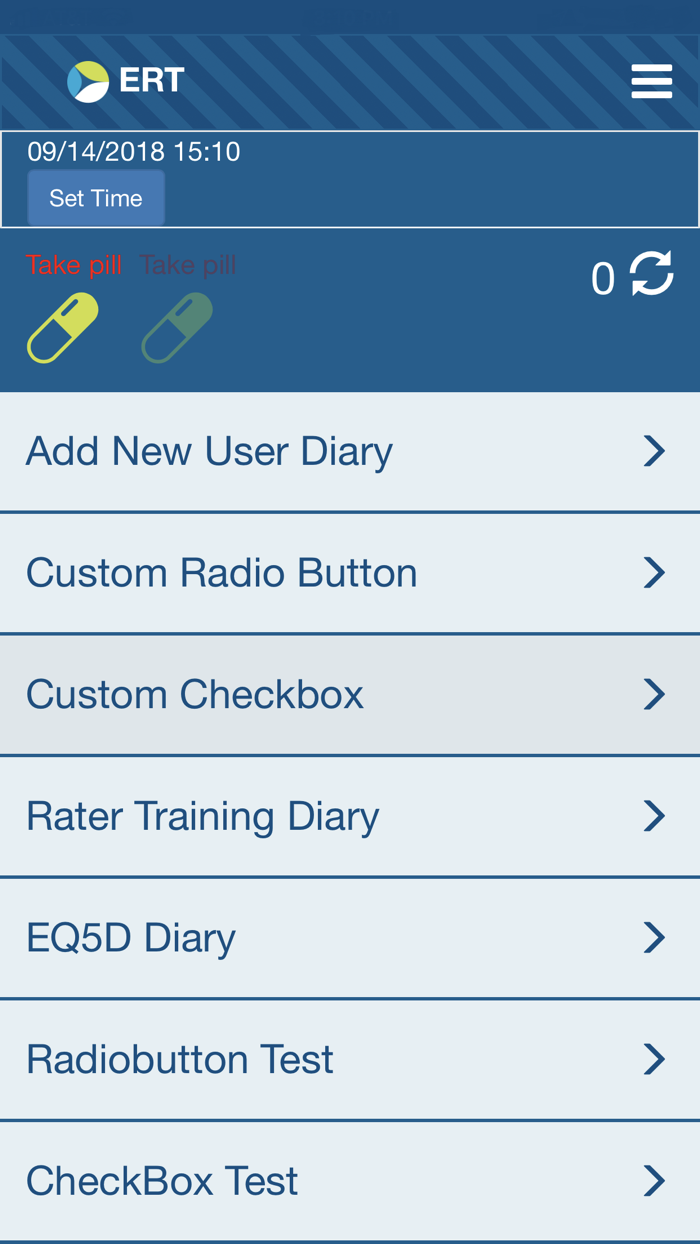Select the Custom Checkbox row
This screenshot has width=700, height=1244.
point(349,695)
